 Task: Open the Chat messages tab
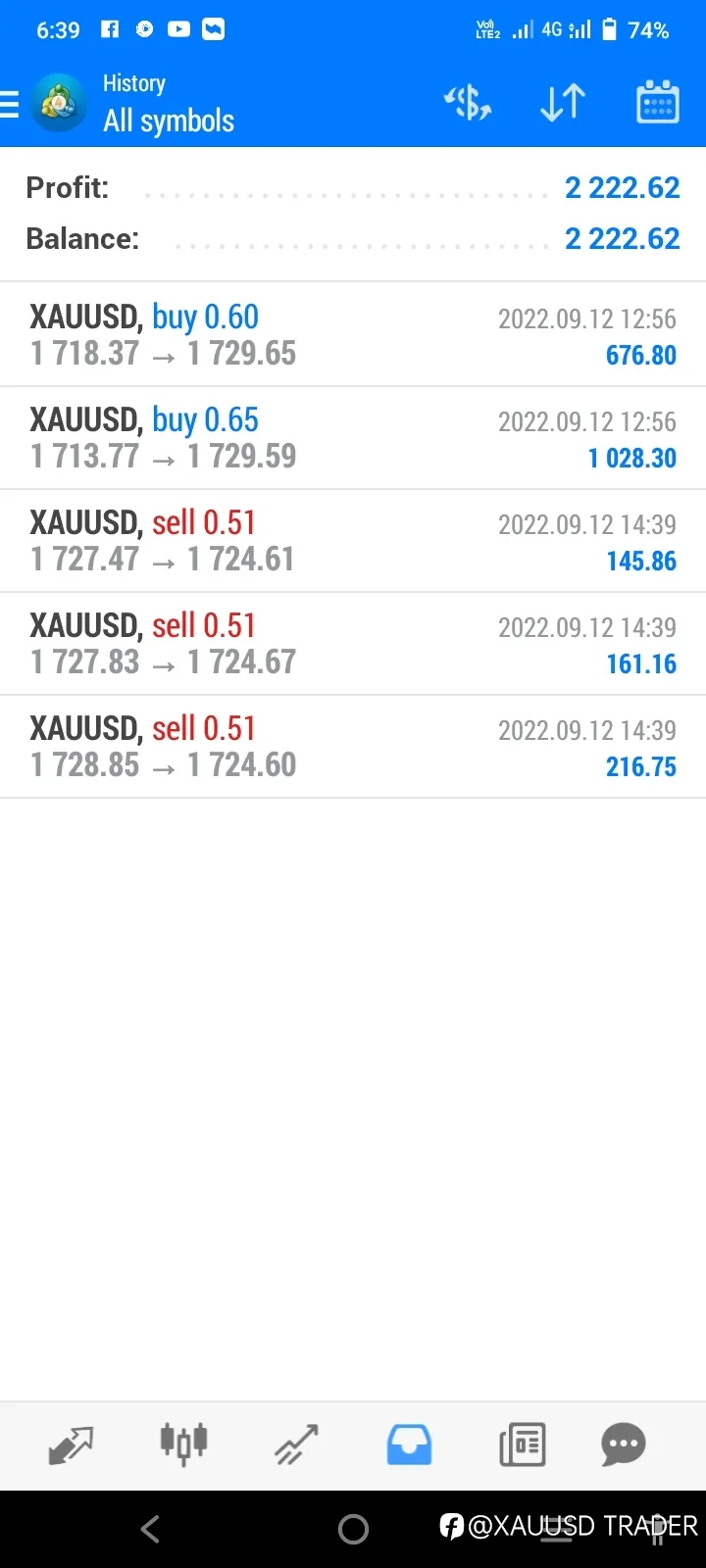624,1445
